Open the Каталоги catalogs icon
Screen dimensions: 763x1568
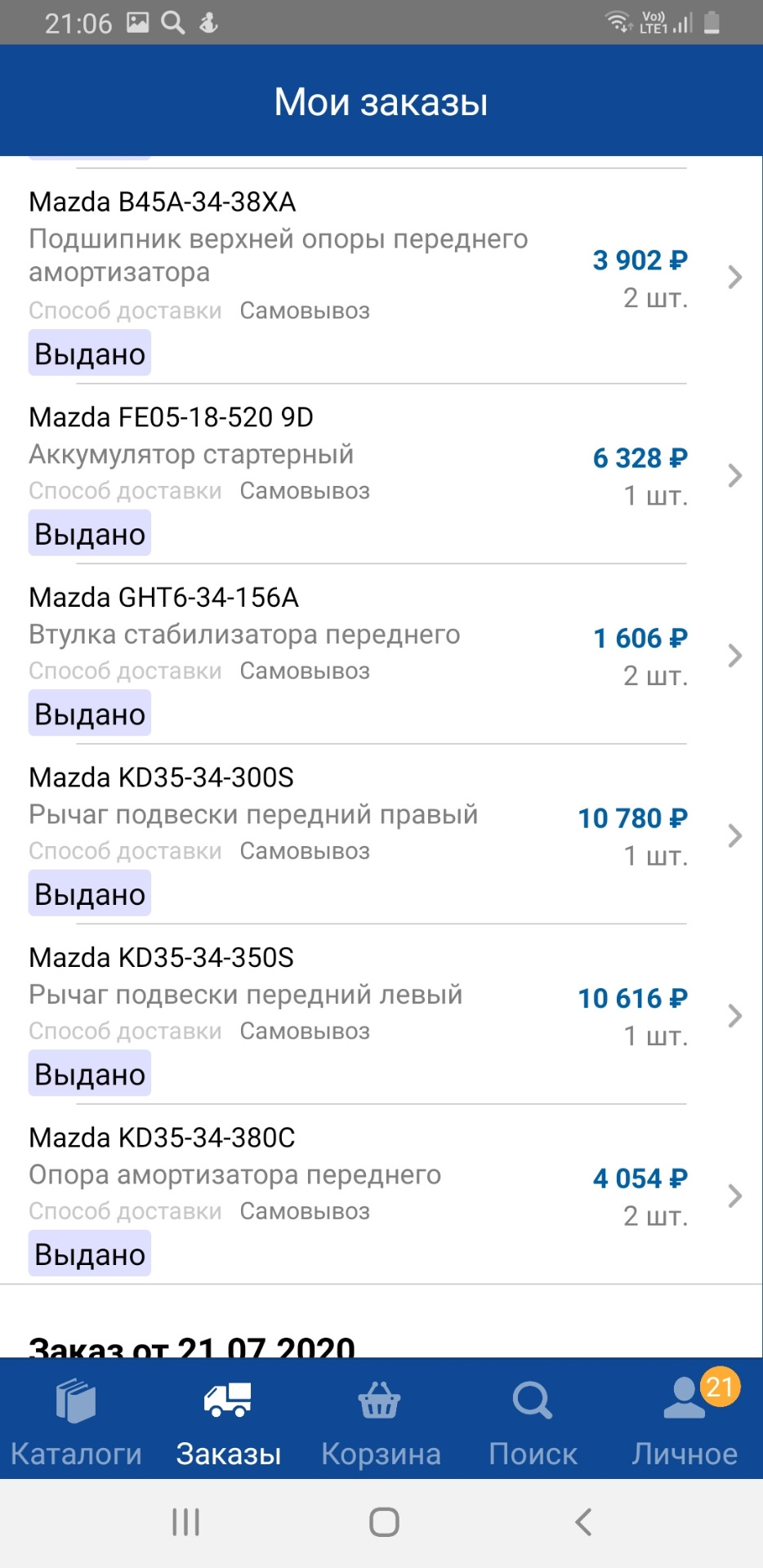coord(75,1400)
